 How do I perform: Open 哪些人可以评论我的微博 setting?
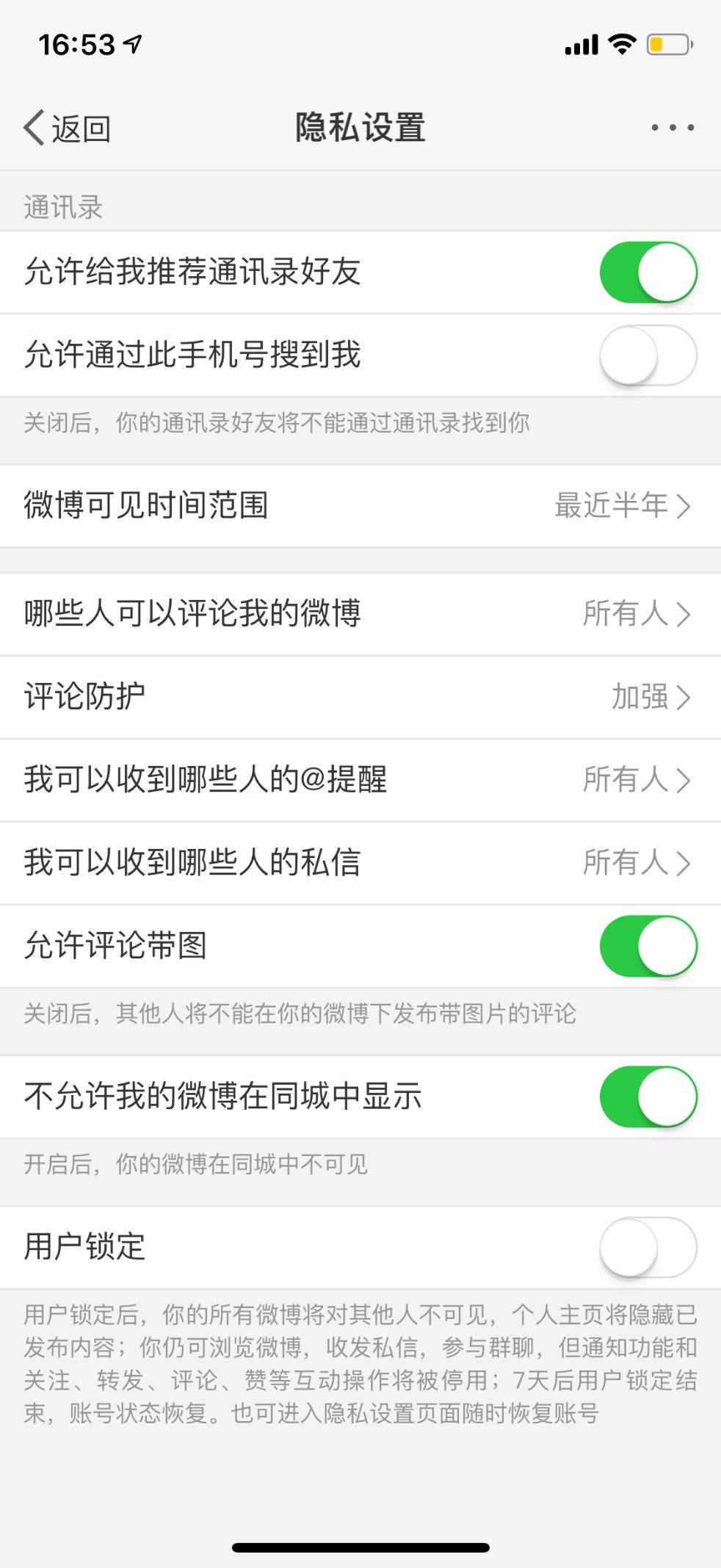[360, 614]
